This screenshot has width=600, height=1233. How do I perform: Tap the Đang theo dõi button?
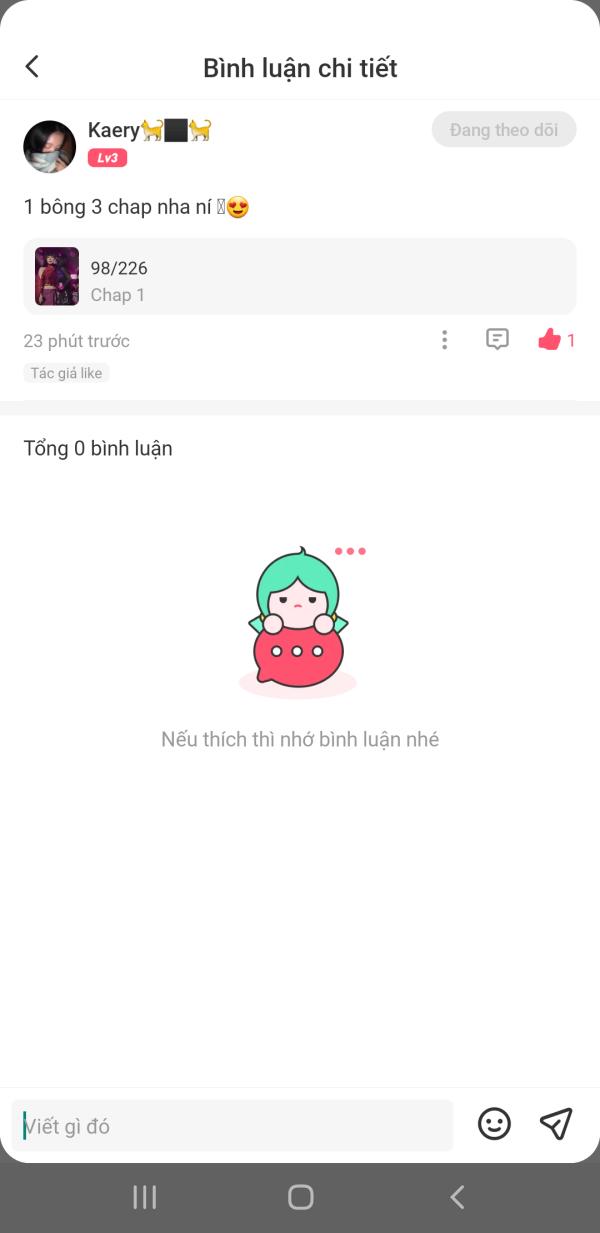click(x=504, y=130)
